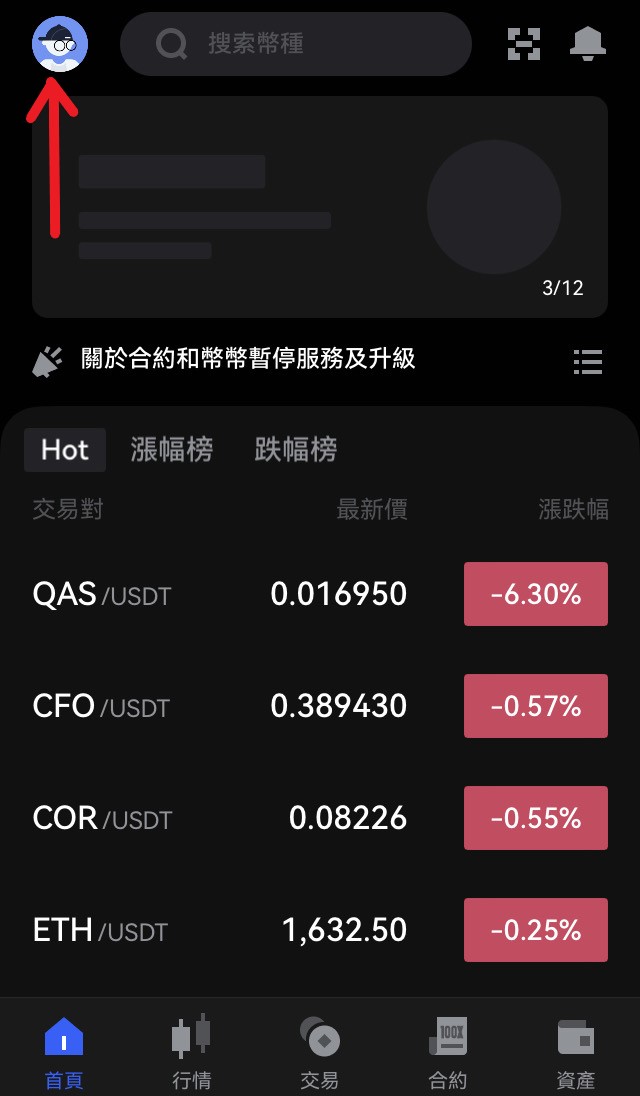Tap the 搜索幣種 search box

coord(296,44)
